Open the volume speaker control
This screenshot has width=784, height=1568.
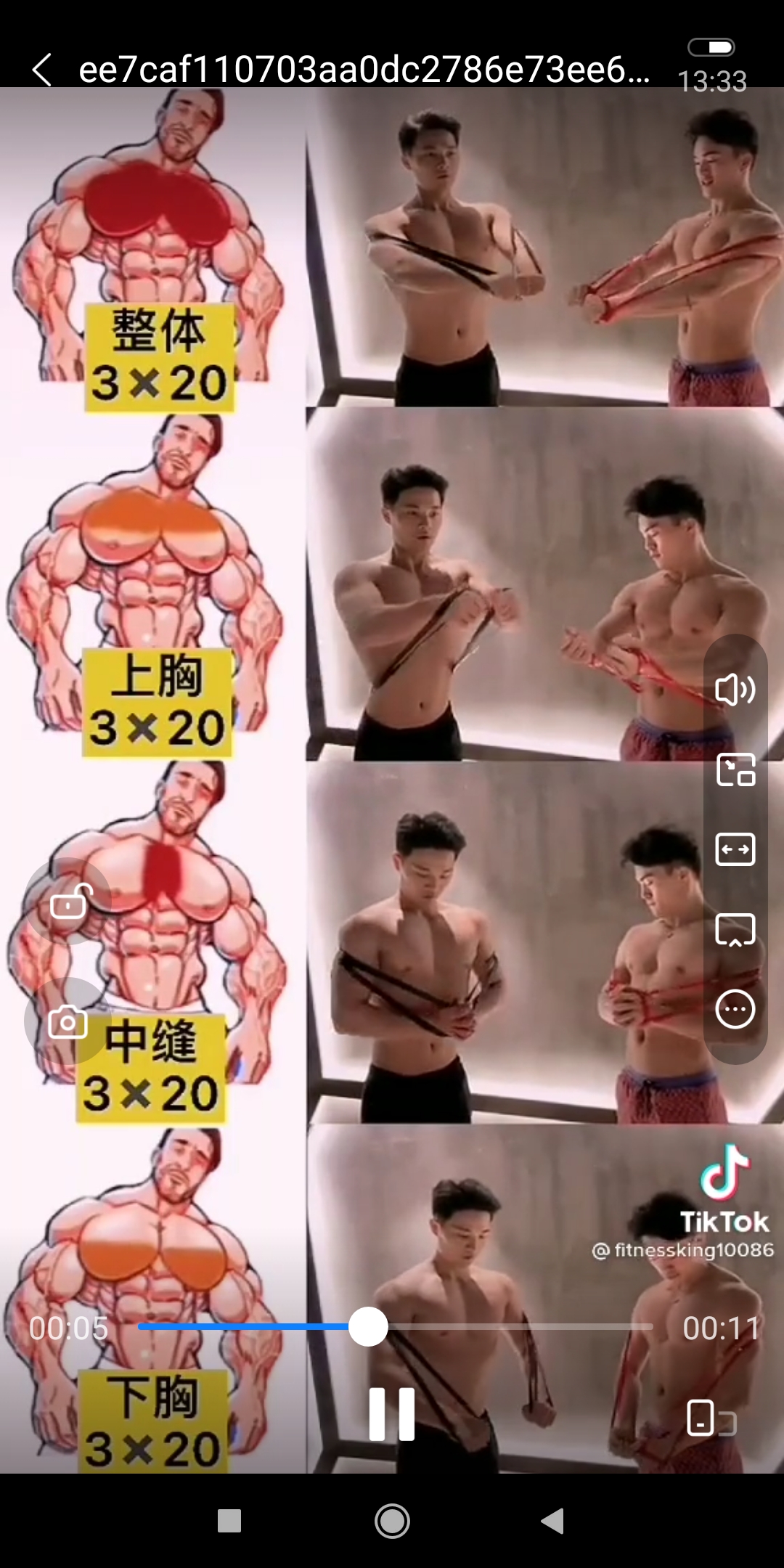coord(735,690)
